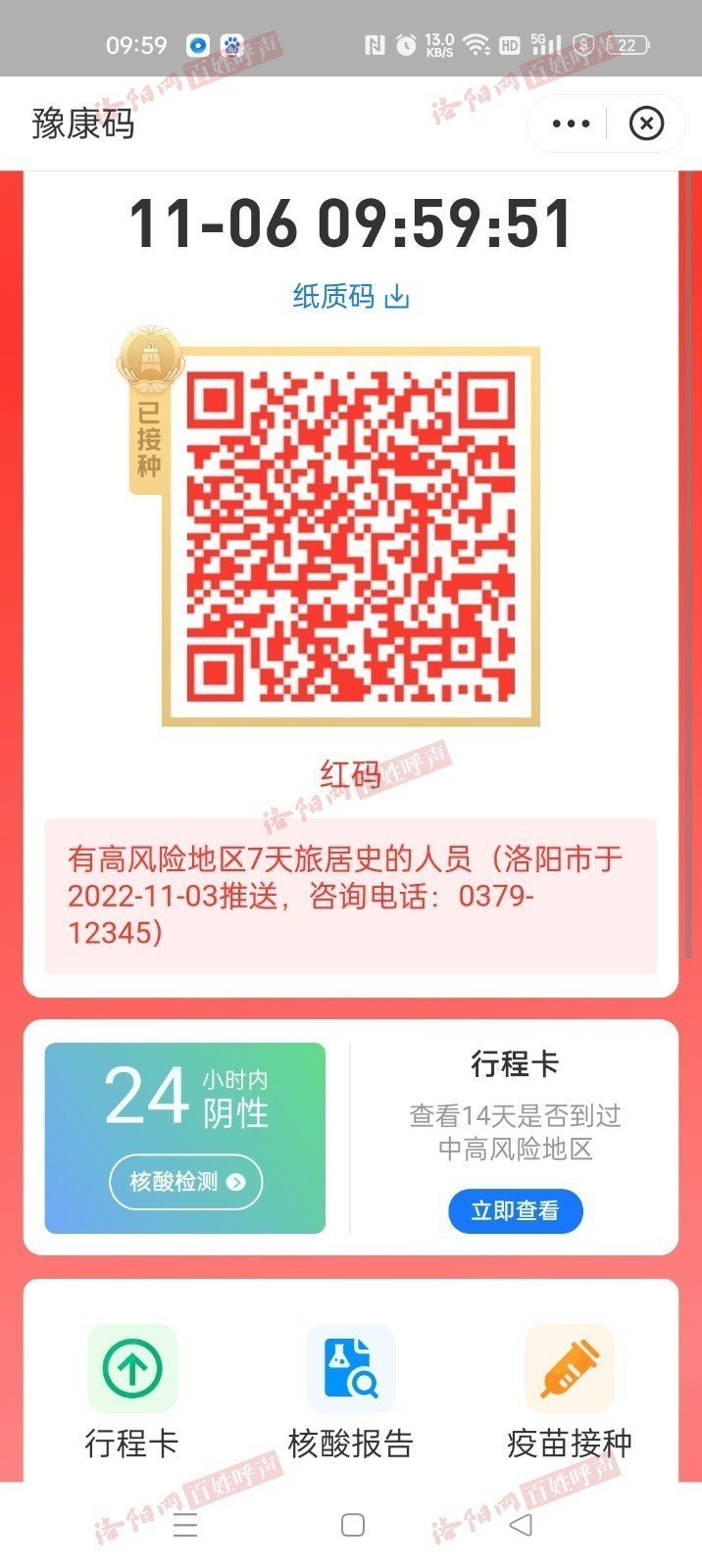Open the mini program's three-dot menu

pyautogui.click(x=571, y=123)
